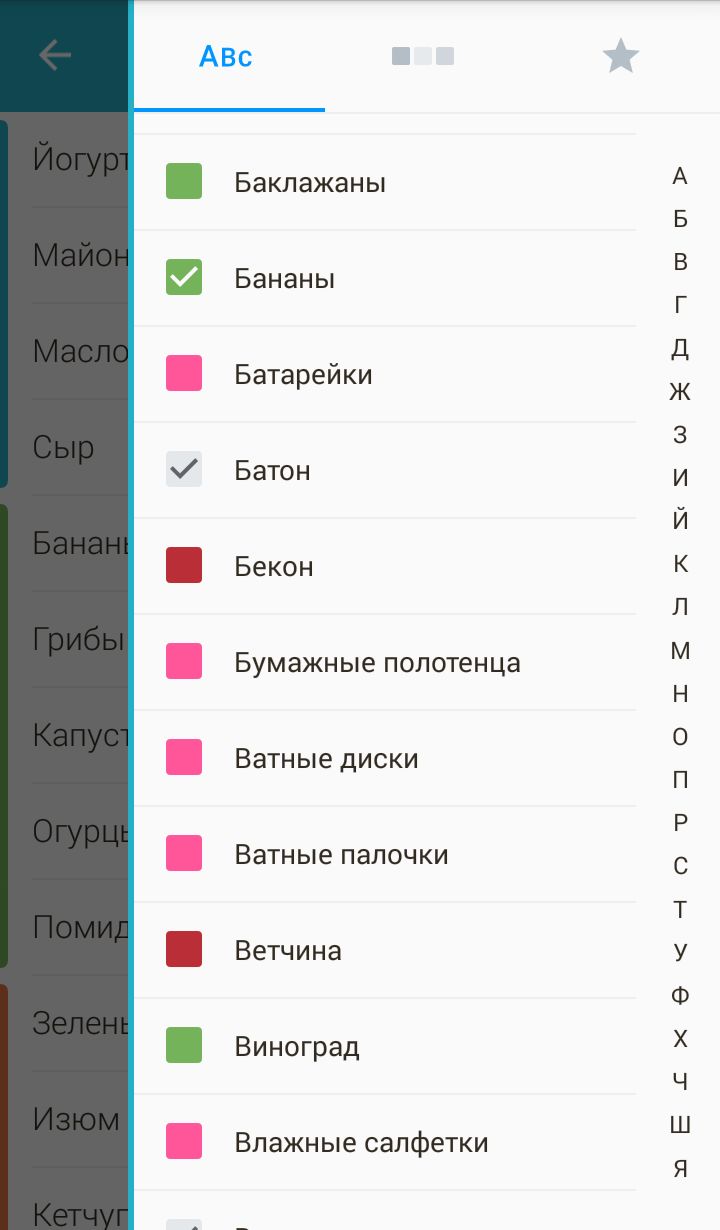Add Бекон to the shopping list
720x1230 pixels.
point(385,567)
